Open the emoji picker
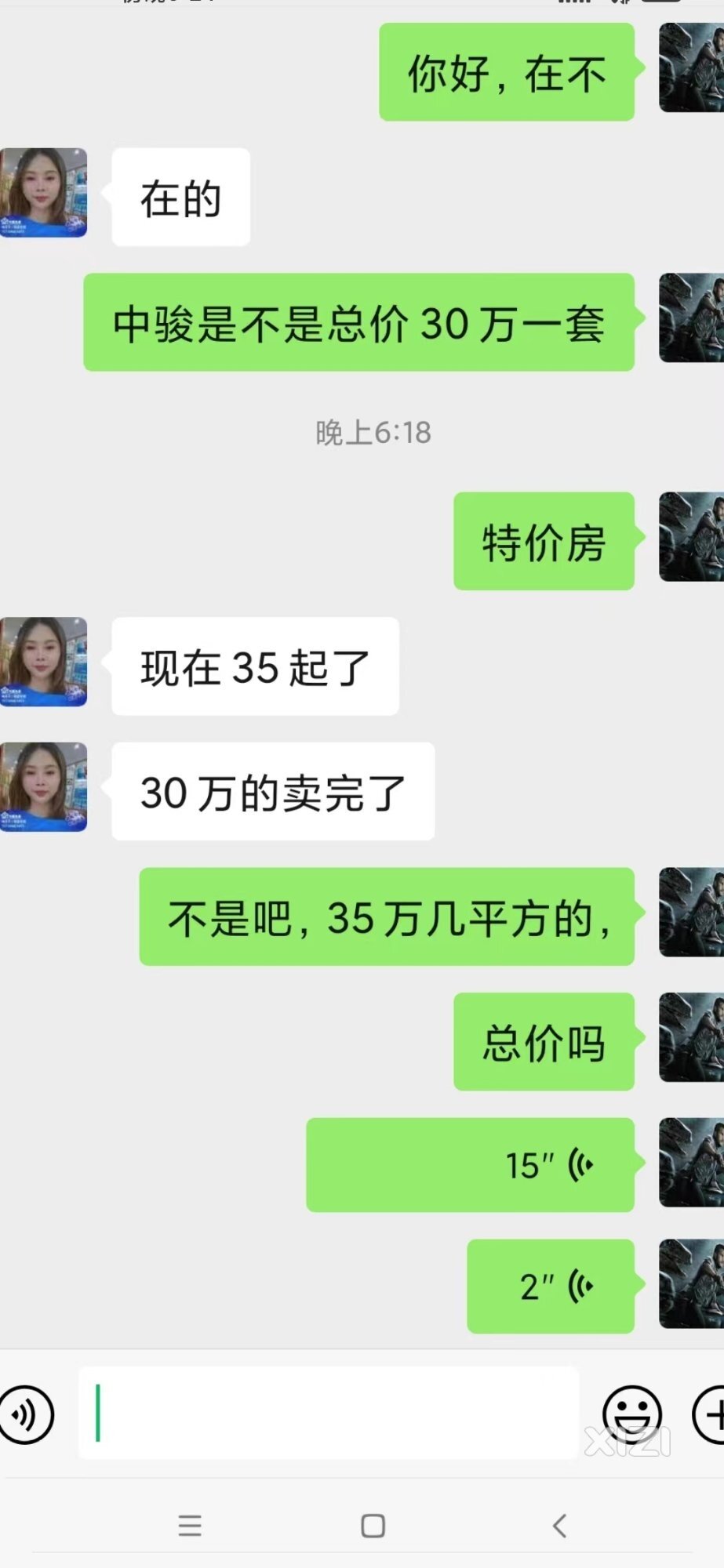Screen dimensions: 724x1568 coord(631,1415)
